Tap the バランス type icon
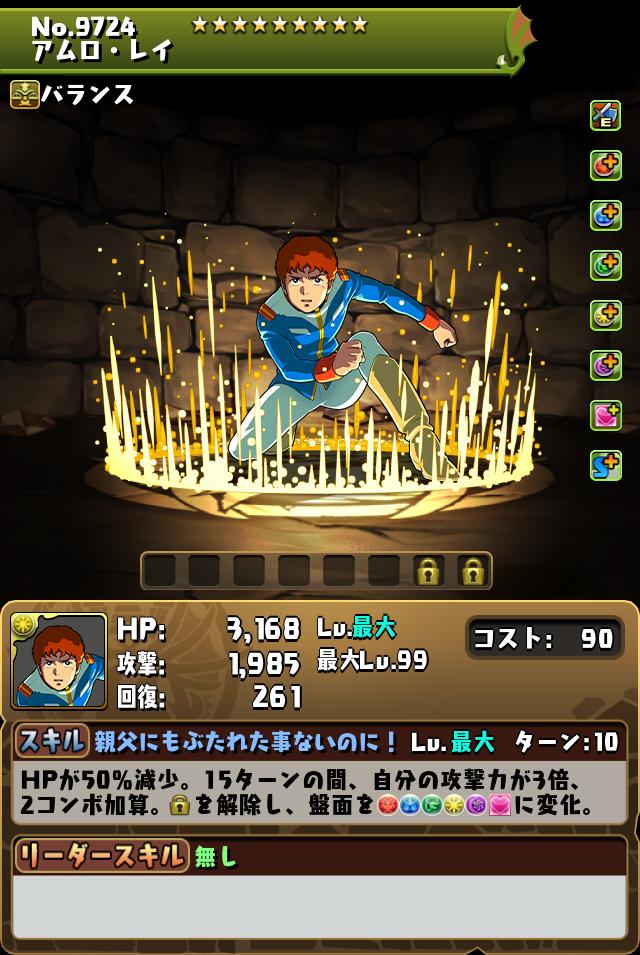The height and width of the screenshot is (955, 640). (25, 95)
